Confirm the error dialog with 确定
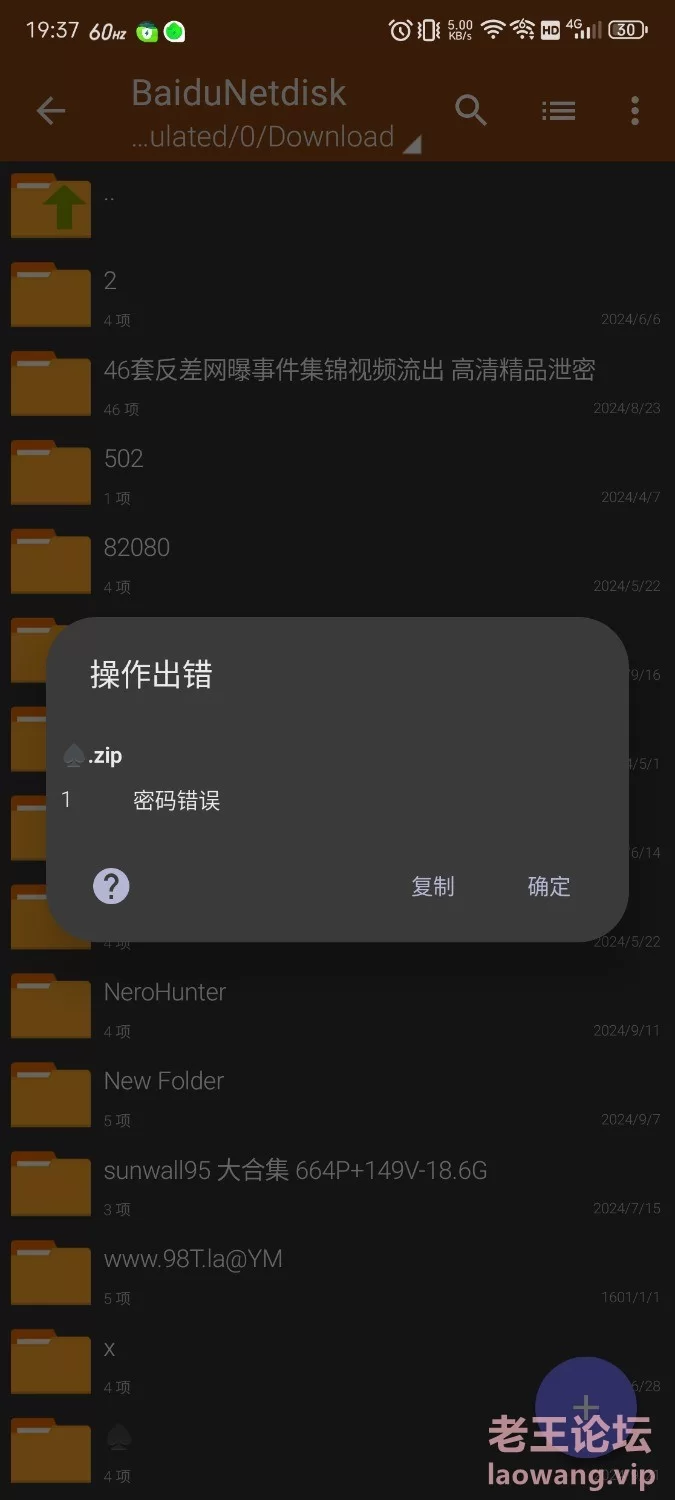Viewport: 675px width, 1500px height. [549, 886]
